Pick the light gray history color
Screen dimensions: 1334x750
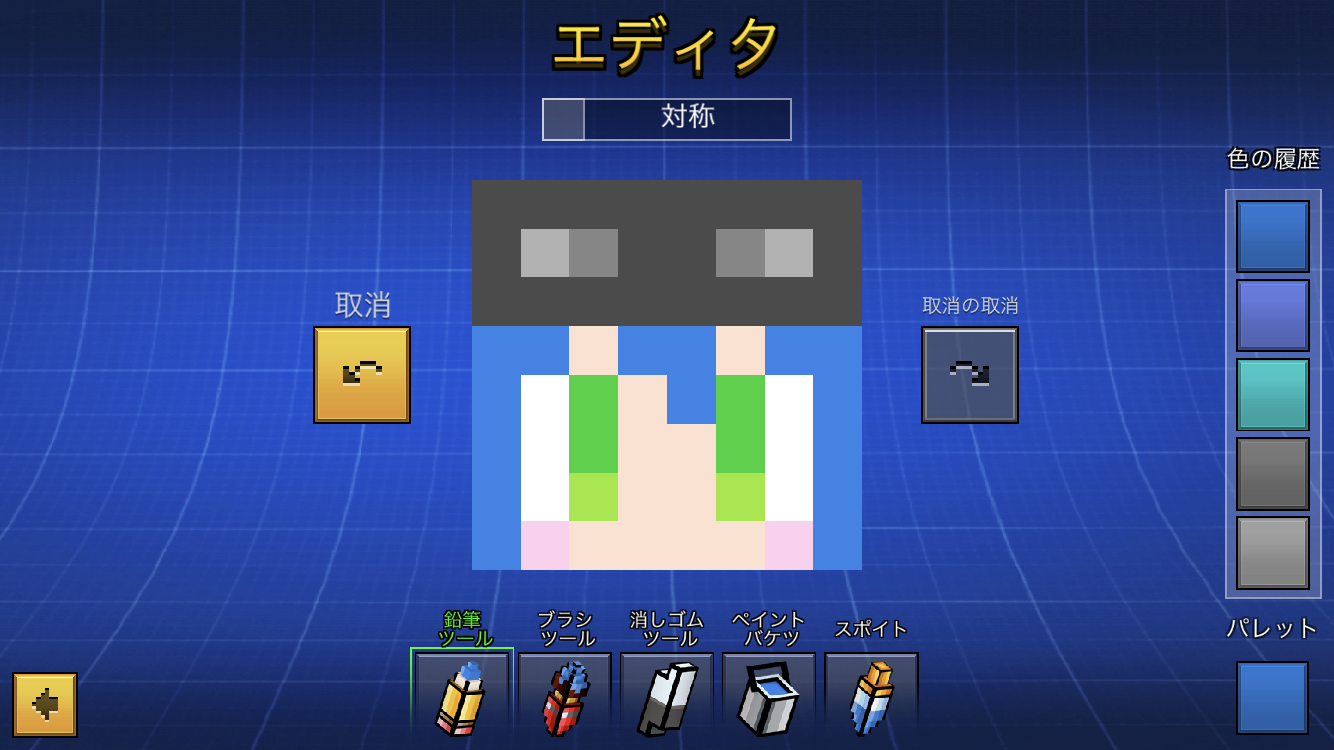[1272, 552]
